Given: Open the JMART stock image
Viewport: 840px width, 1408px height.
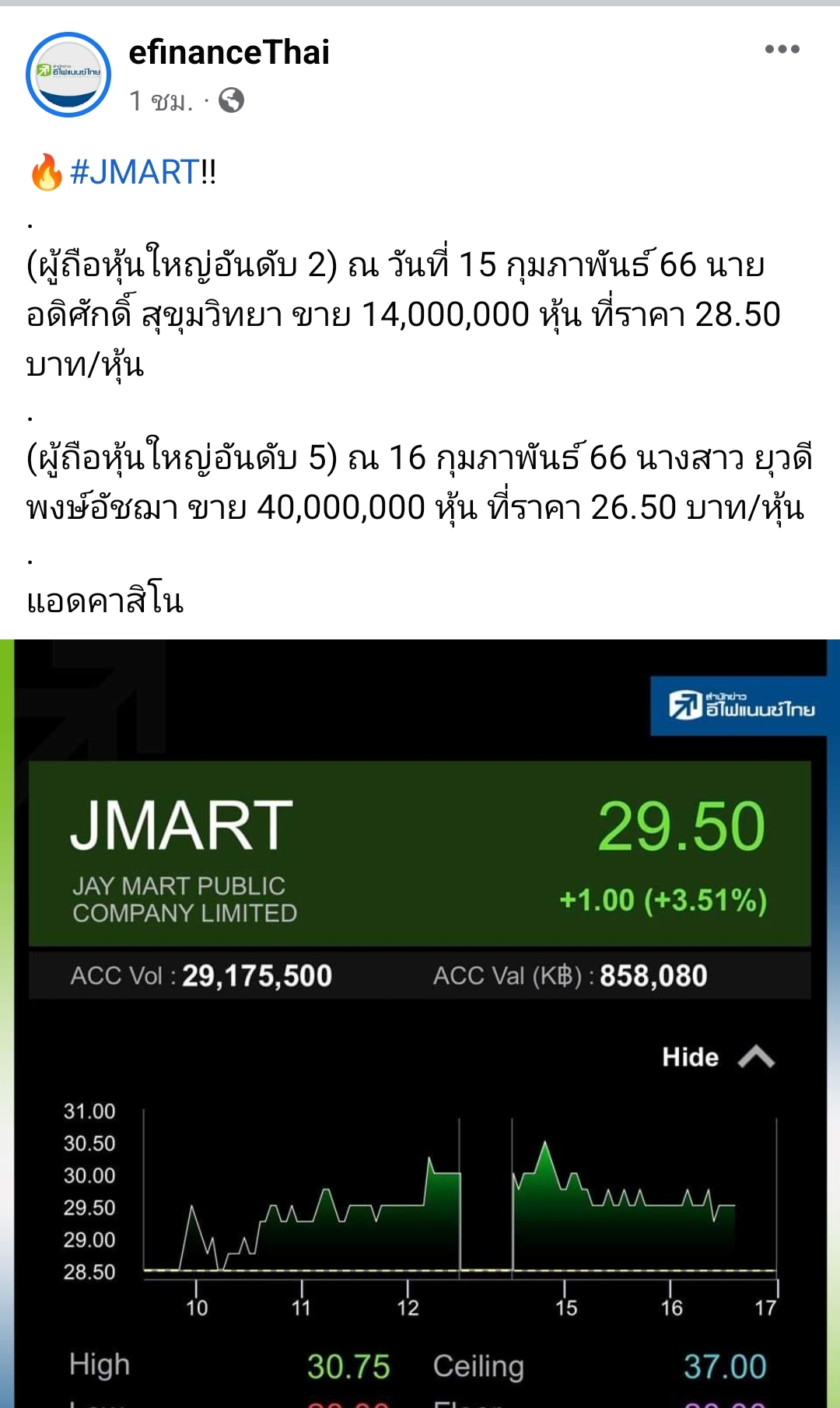Looking at the screenshot, I should pos(420,1024).
